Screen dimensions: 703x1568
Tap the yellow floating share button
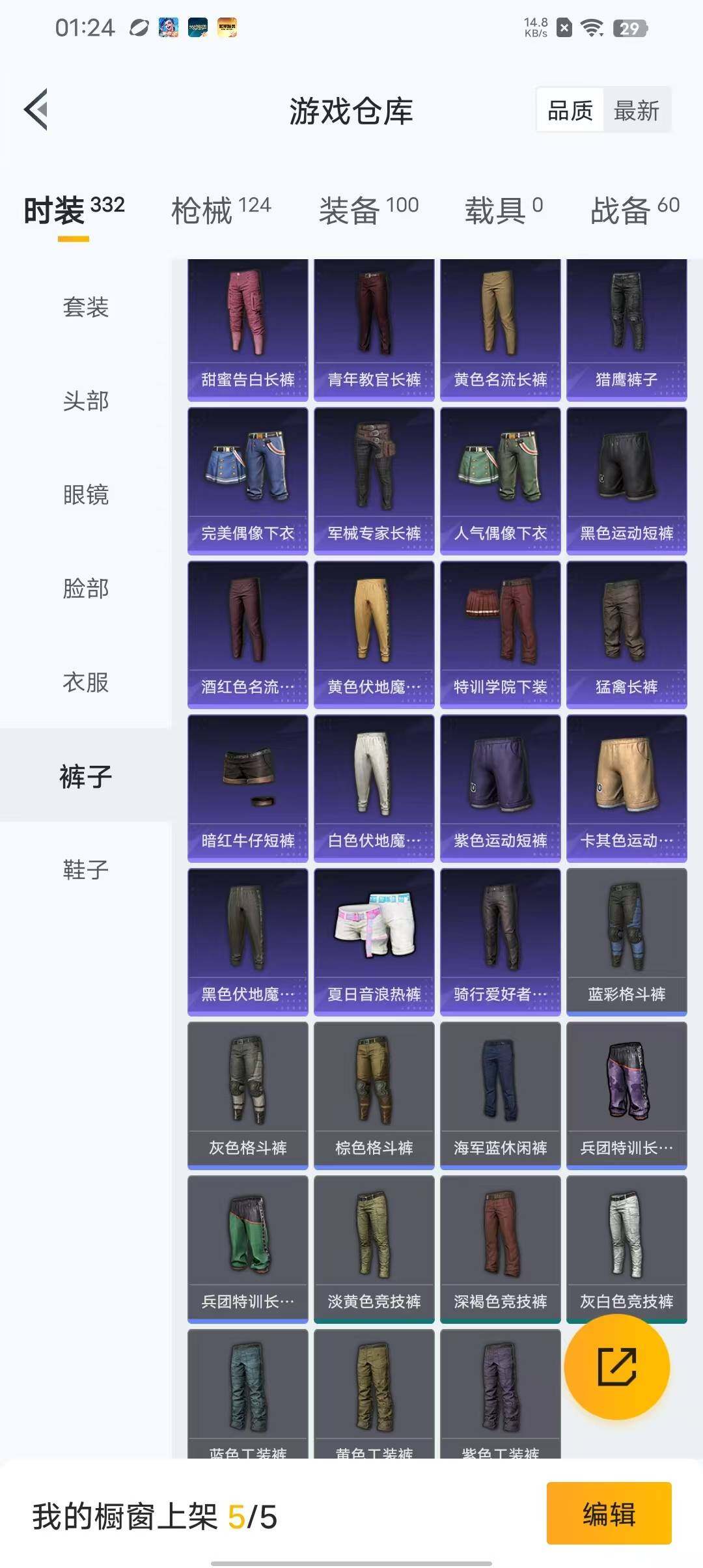coord(616,1366)
